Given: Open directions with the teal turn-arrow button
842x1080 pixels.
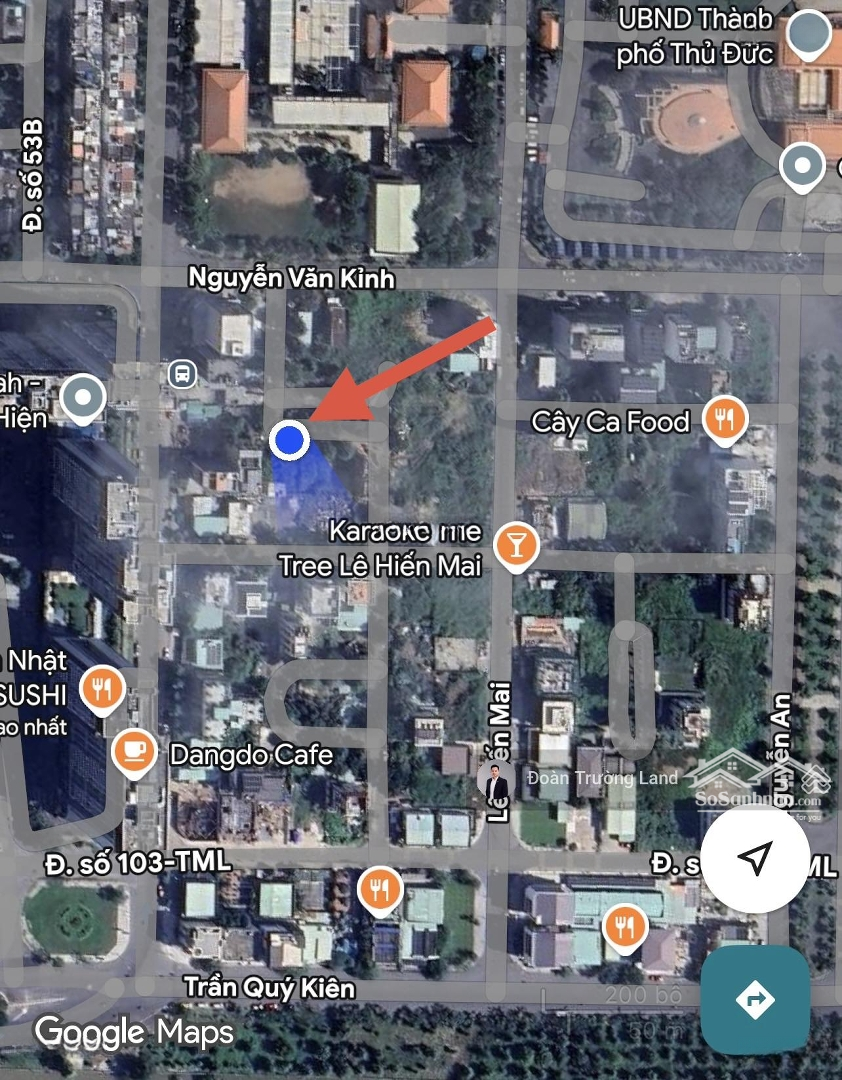Looking at the screenshot, I should coord(755,999).
